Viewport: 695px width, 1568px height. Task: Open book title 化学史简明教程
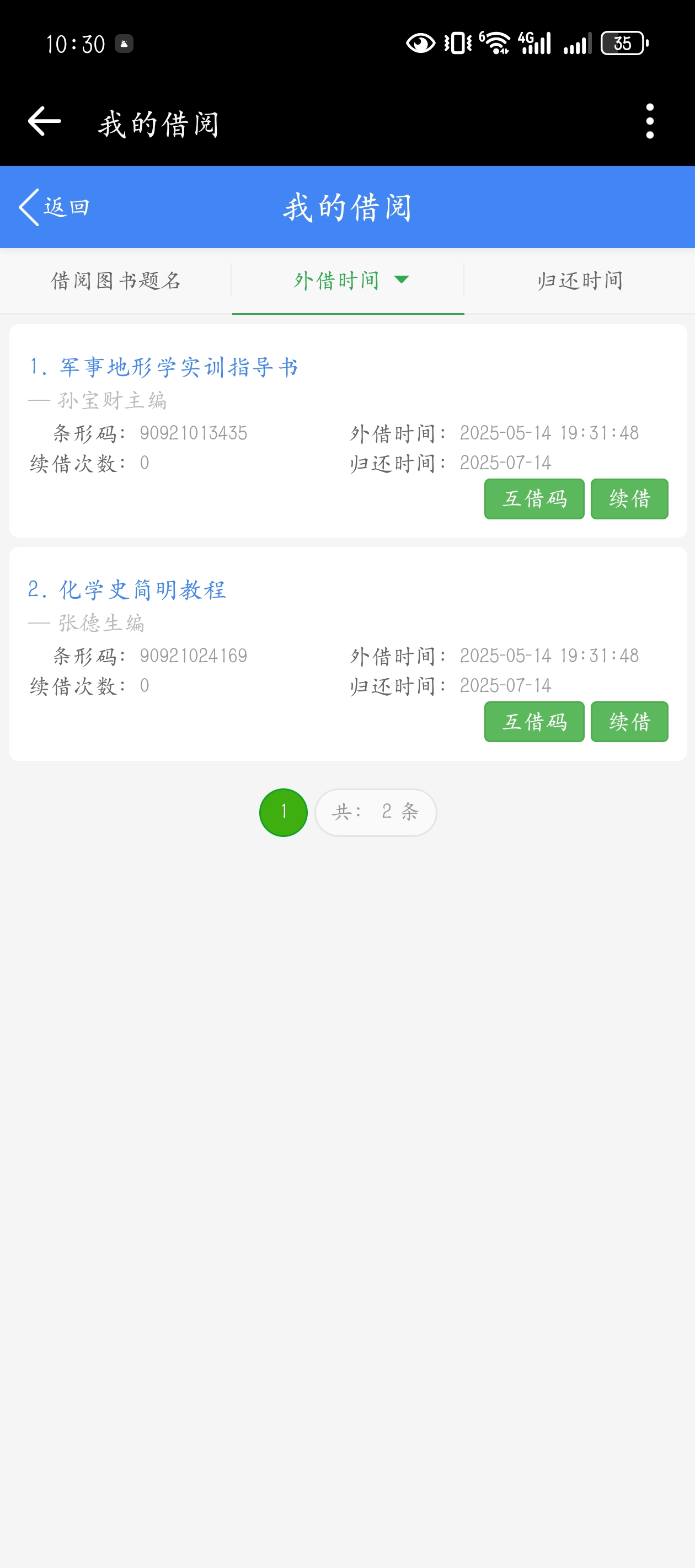(x=128, y=590)
